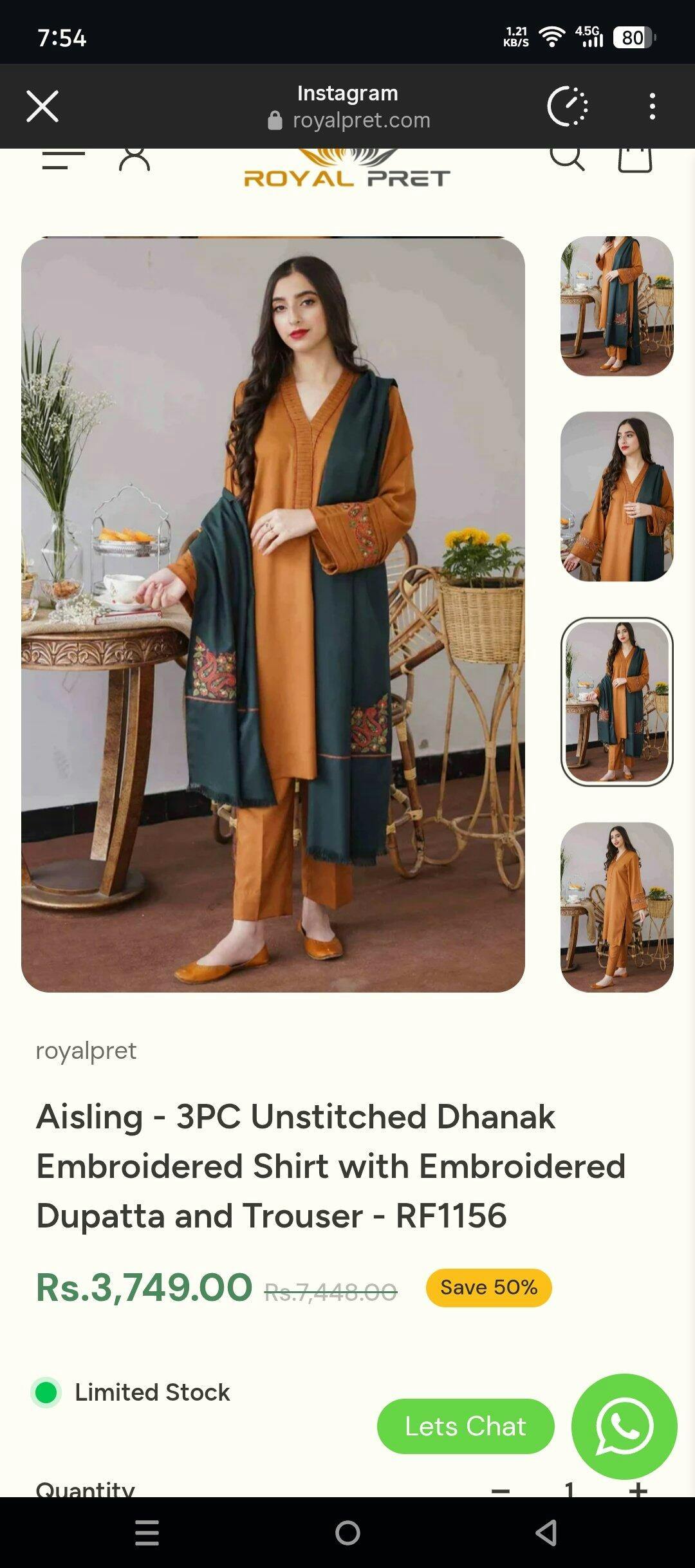View the main product photo
Viewport: 695px width, 1568px height.
tap(273, 615)
